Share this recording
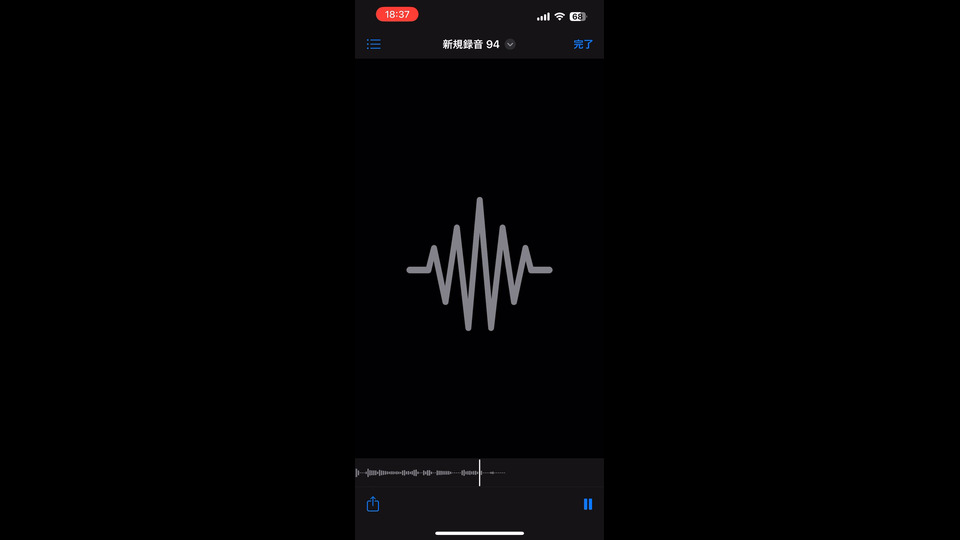Image resolution: width=960 pixels, height=540 pixels. pos(373,504)
